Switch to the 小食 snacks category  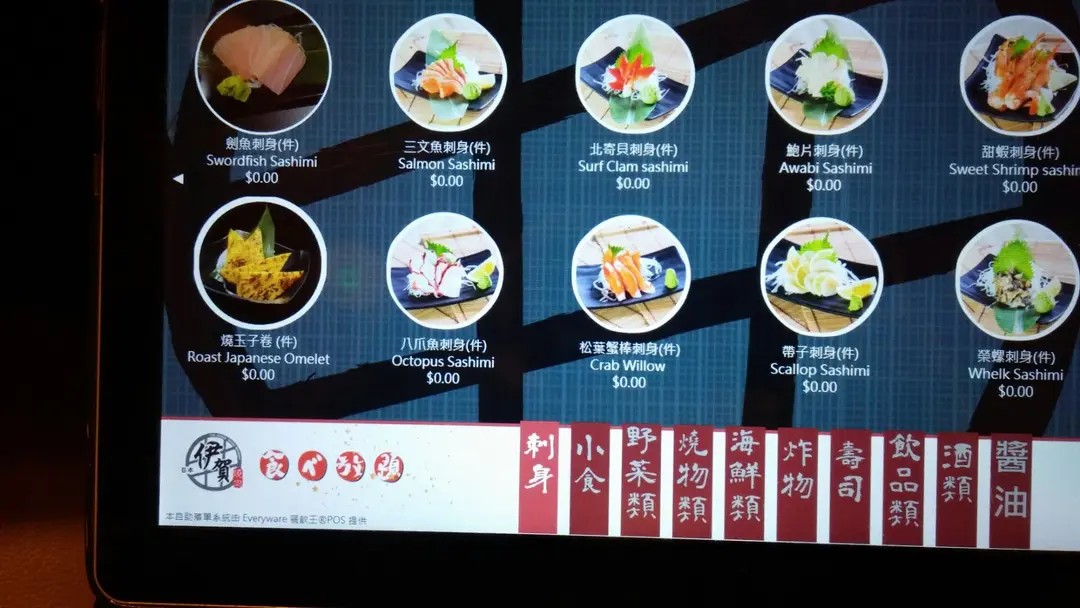(x=589, y=478)
